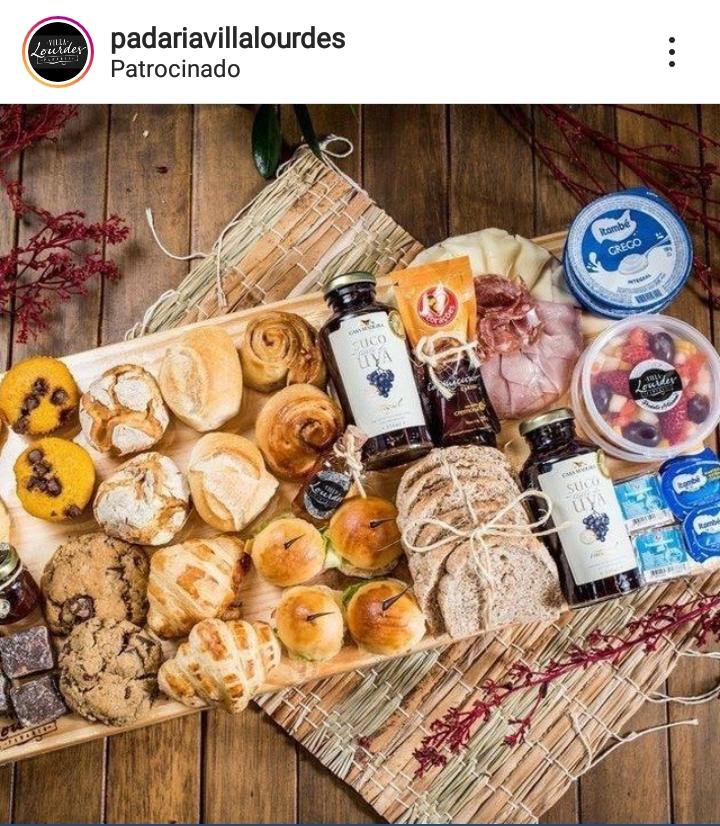This screenshot has height=826, width=720.
Task: Open padariavillalourdes profile picture
Action: (x=58, y=52)
